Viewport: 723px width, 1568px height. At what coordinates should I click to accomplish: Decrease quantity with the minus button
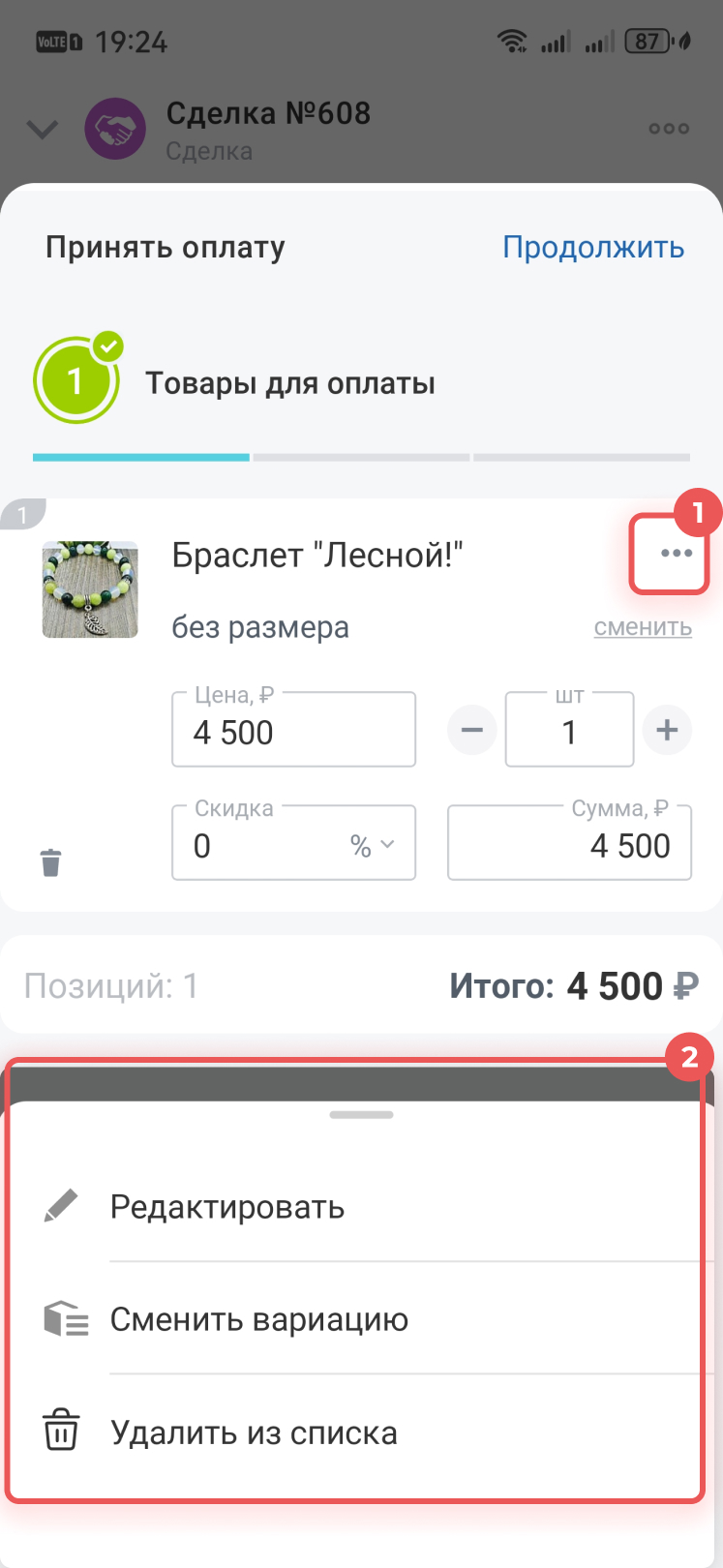click(x=472, y=730)
